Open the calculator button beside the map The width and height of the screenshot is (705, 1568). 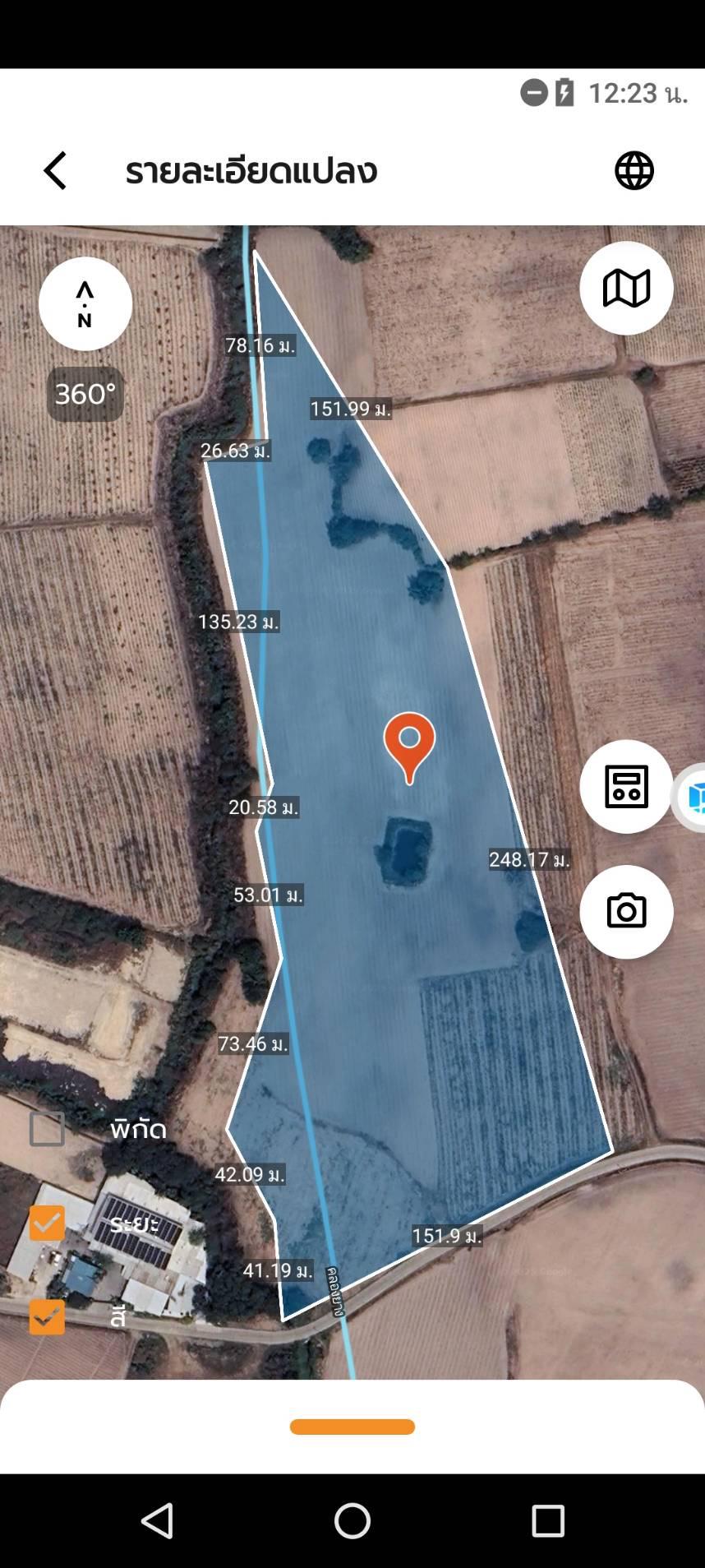626,787
